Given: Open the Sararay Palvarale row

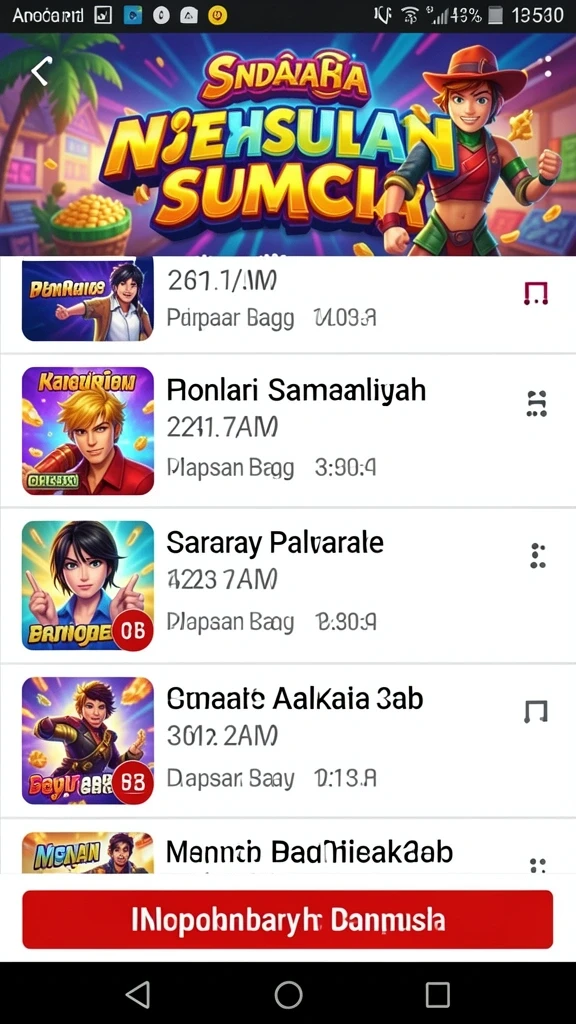Looking at the screenshot, I should point(288,584).
